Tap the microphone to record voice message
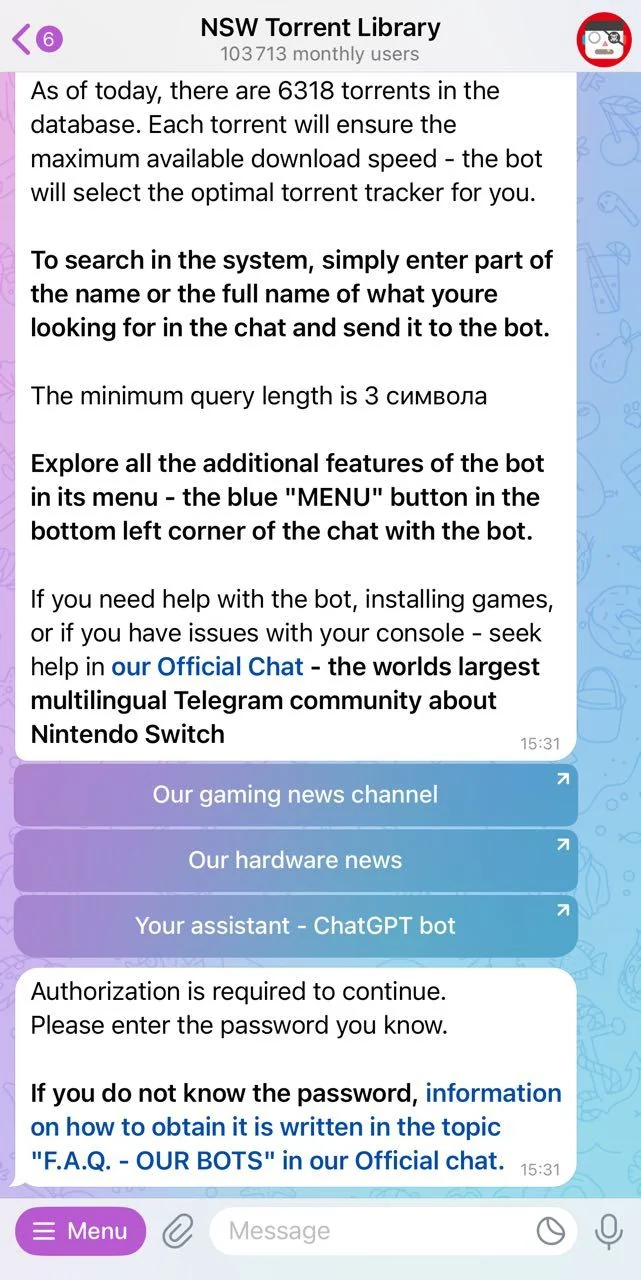 pos(608,1231)
